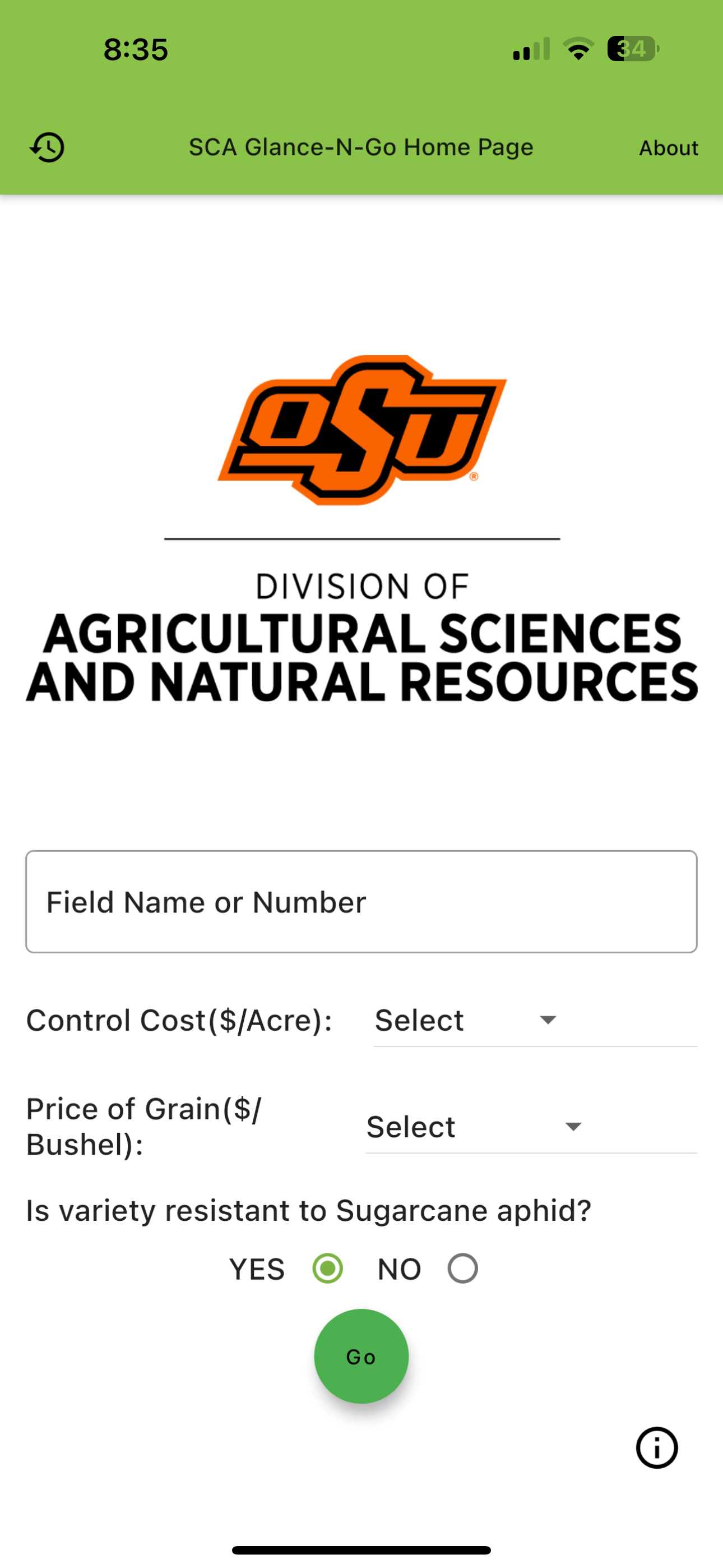Open the info icon
The width and height of the screenshot is (723, 1568).
tap(657, 1448)
